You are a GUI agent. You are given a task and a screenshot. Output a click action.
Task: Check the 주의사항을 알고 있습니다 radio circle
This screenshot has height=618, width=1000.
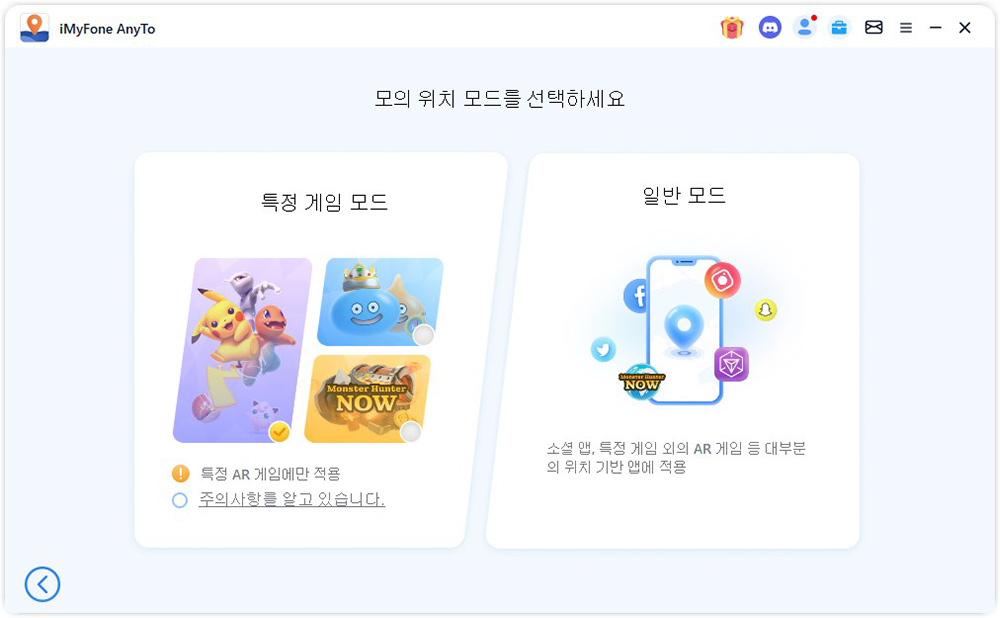180,500
